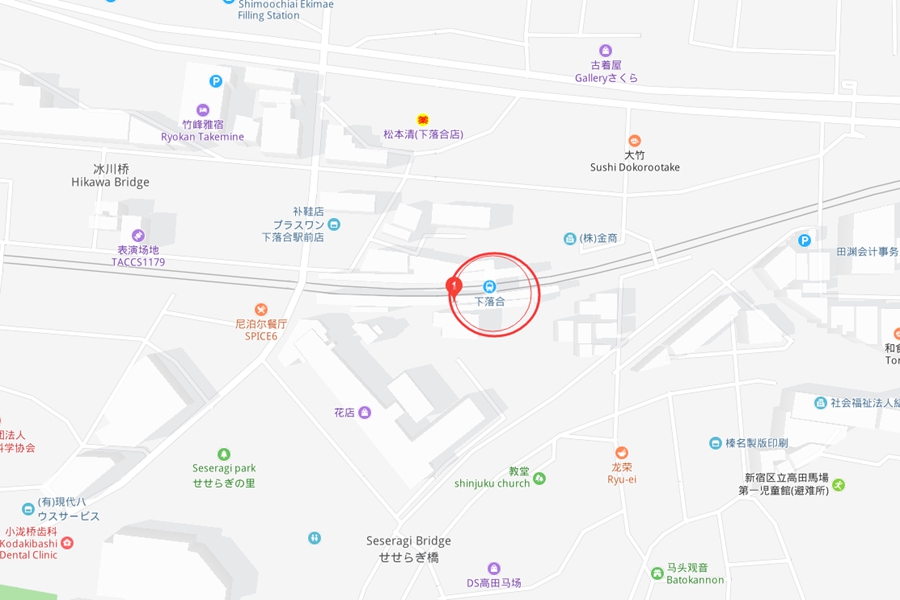The width and height of the screenshot is (900, 600).
Task: Select Ryu-ei restaurant marker
Action: click(x=621, y=453)
